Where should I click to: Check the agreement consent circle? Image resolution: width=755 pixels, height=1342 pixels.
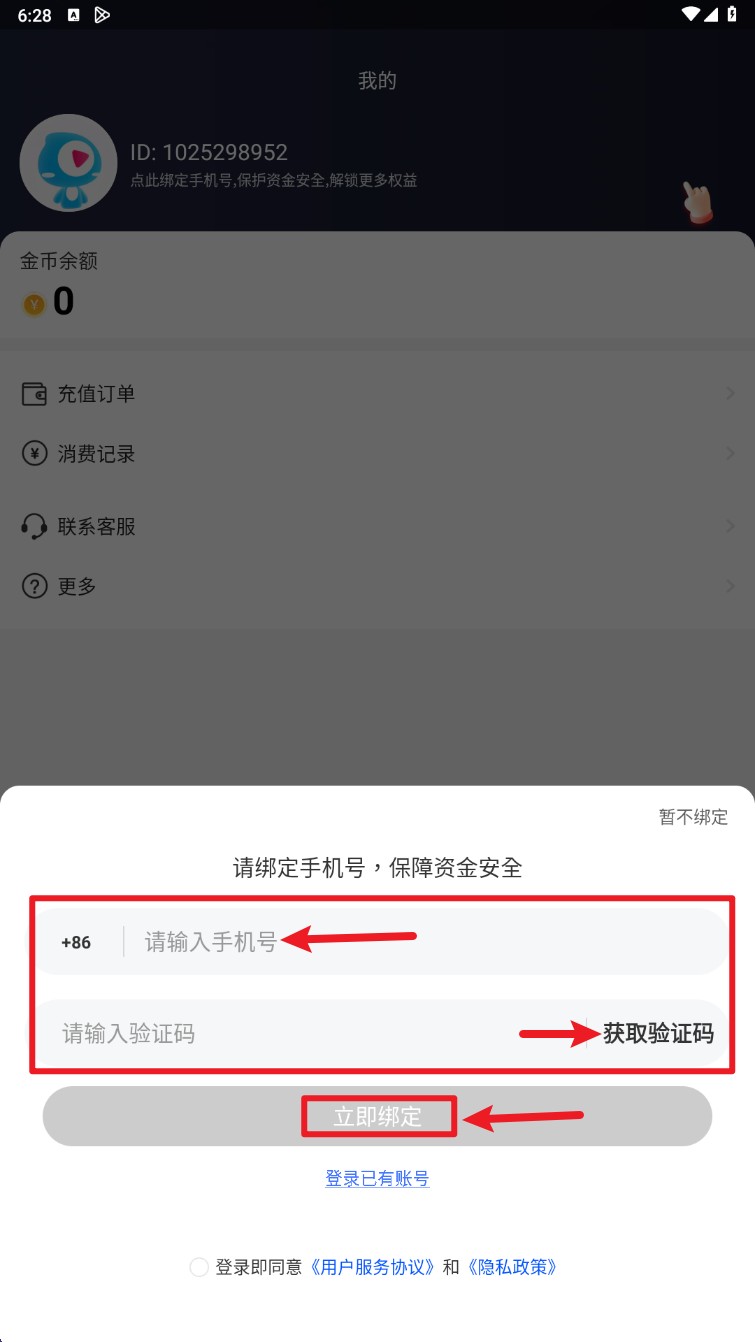click(199, 1267)
